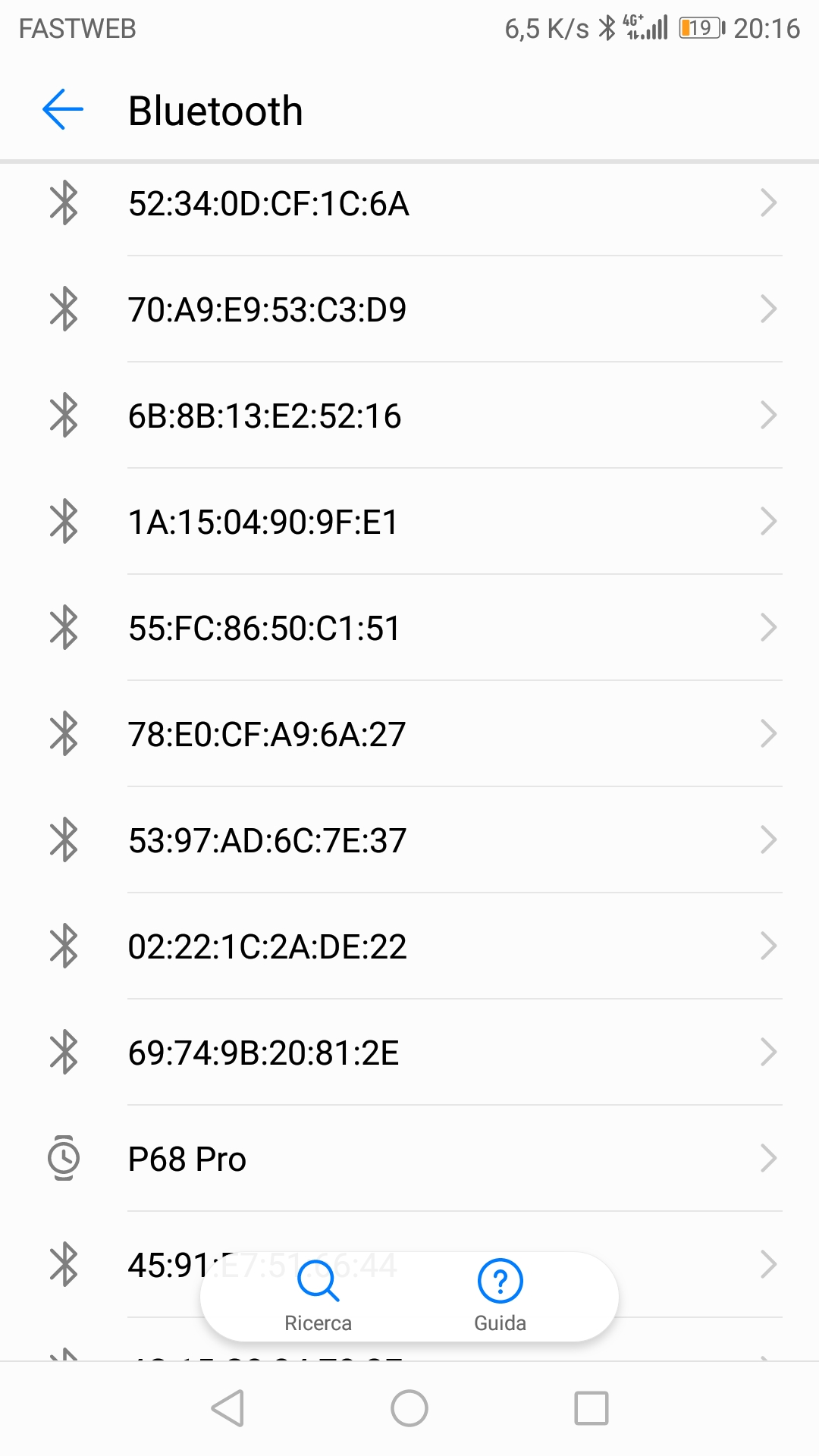
Task: Open device 6B:8B:13:E2:52:16
Action: click(409, 416)
